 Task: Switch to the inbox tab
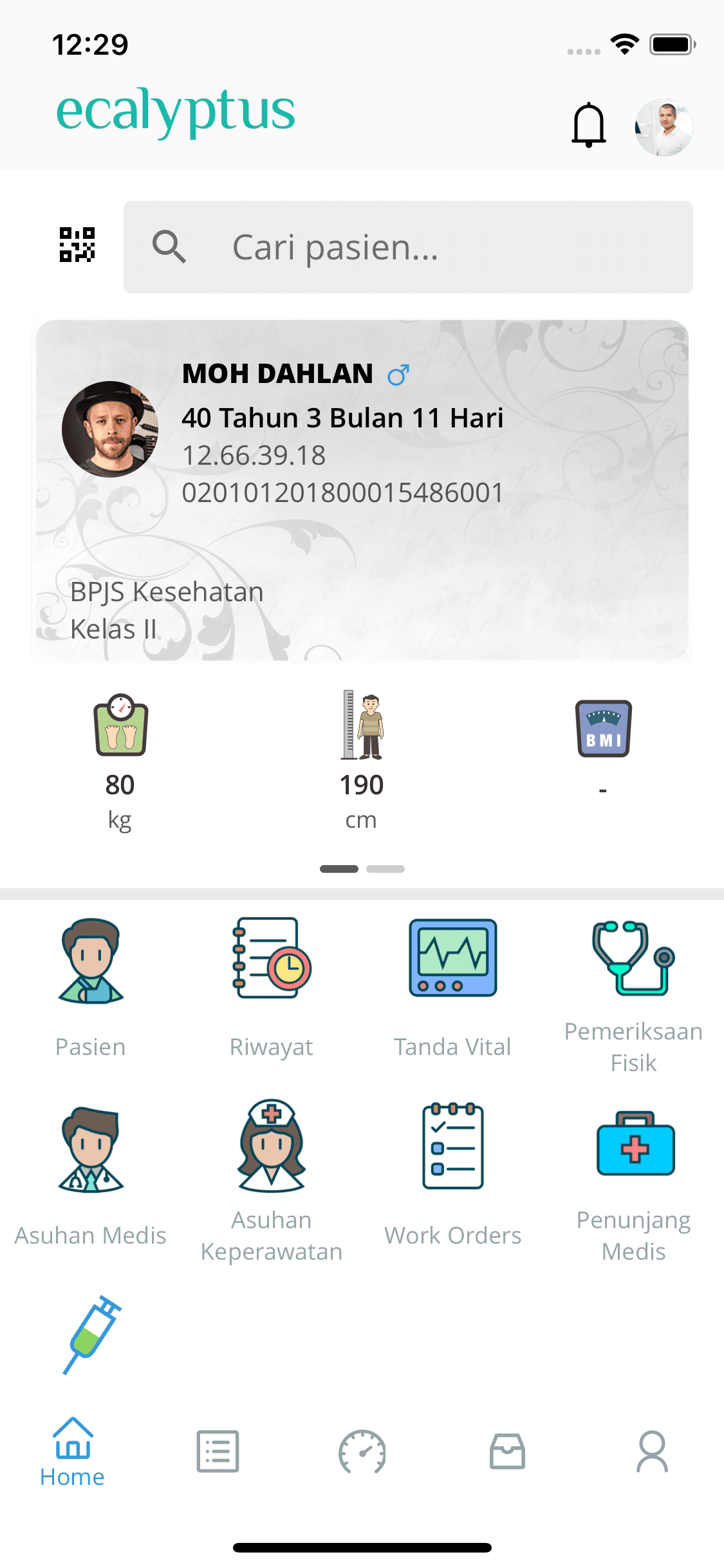(507, 1451)
